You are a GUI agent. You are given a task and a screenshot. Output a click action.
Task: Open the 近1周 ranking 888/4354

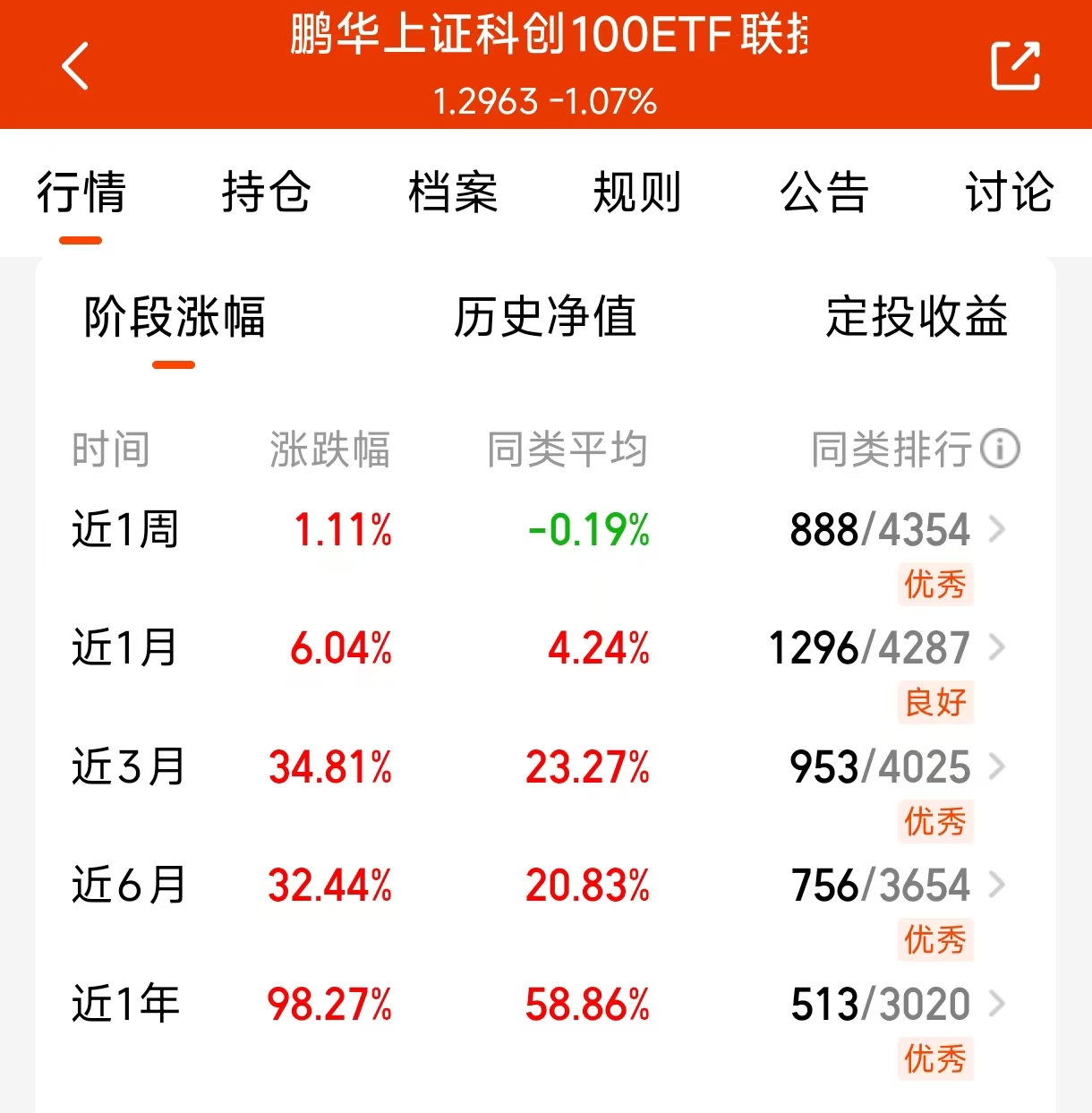click(897, 529)
